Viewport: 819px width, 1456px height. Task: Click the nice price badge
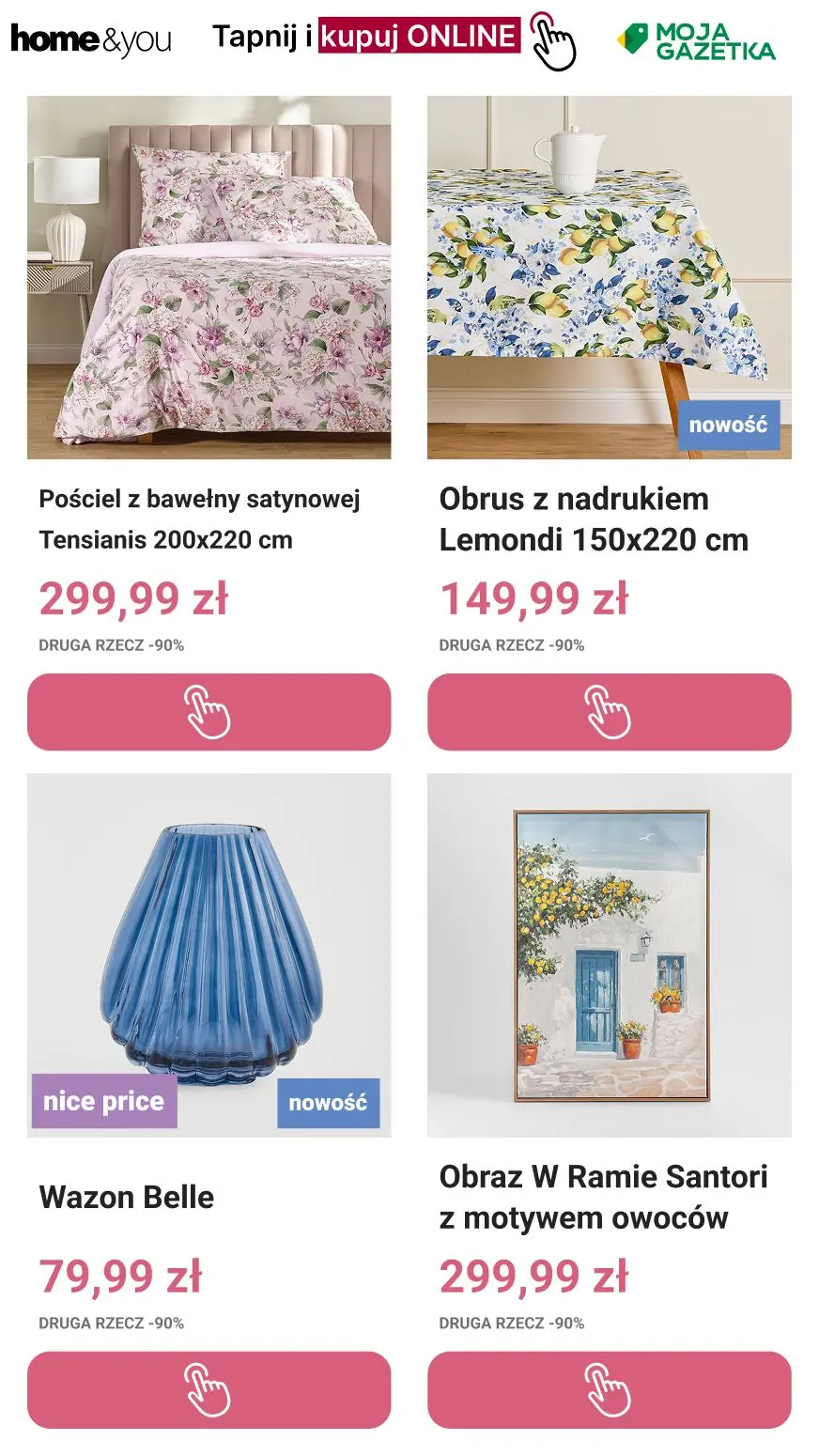click(x=101, y=1100)
